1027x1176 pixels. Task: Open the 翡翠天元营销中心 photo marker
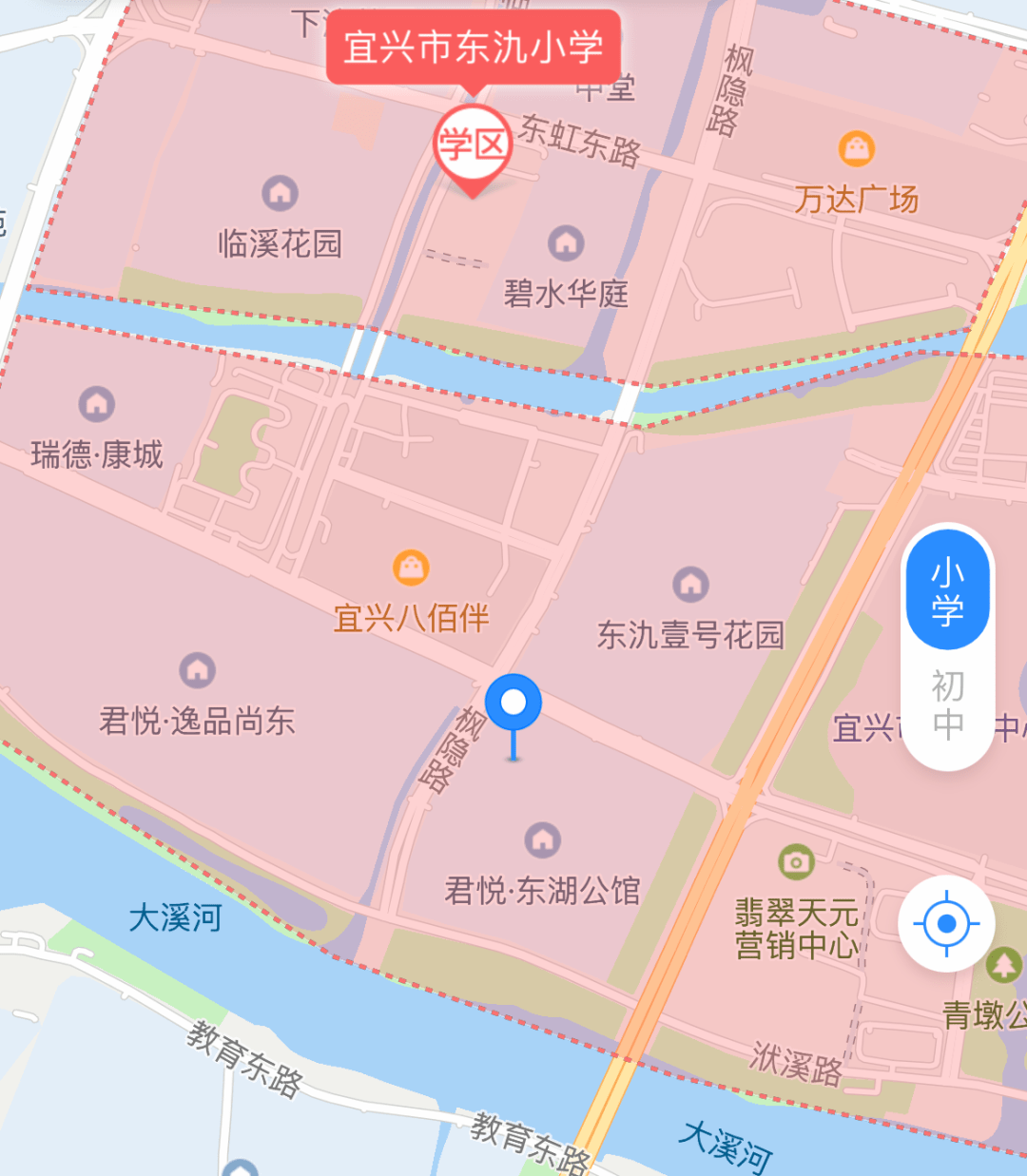pos(795,861)
